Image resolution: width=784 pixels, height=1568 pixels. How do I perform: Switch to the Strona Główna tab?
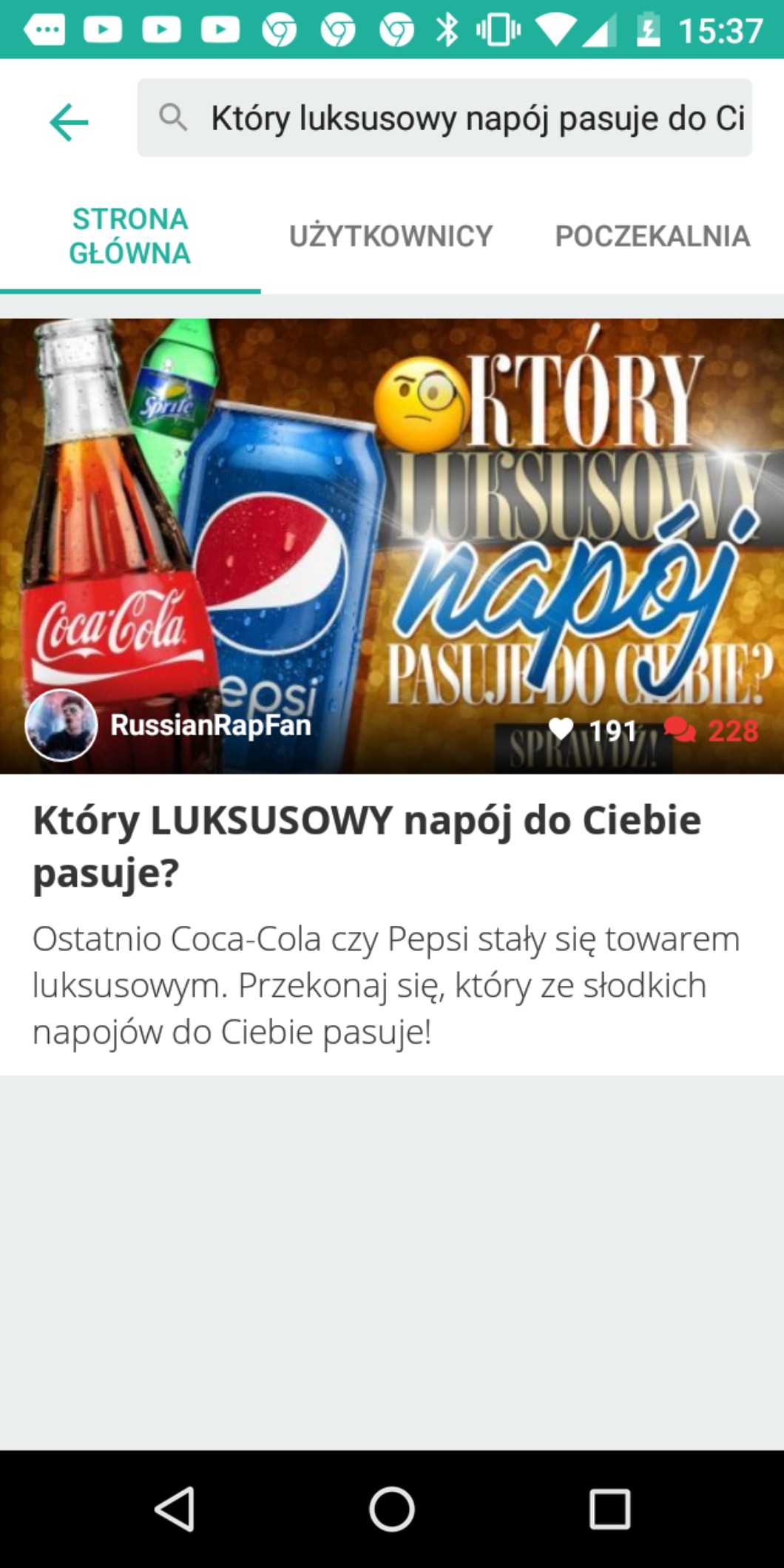click(x=130, y=237)
